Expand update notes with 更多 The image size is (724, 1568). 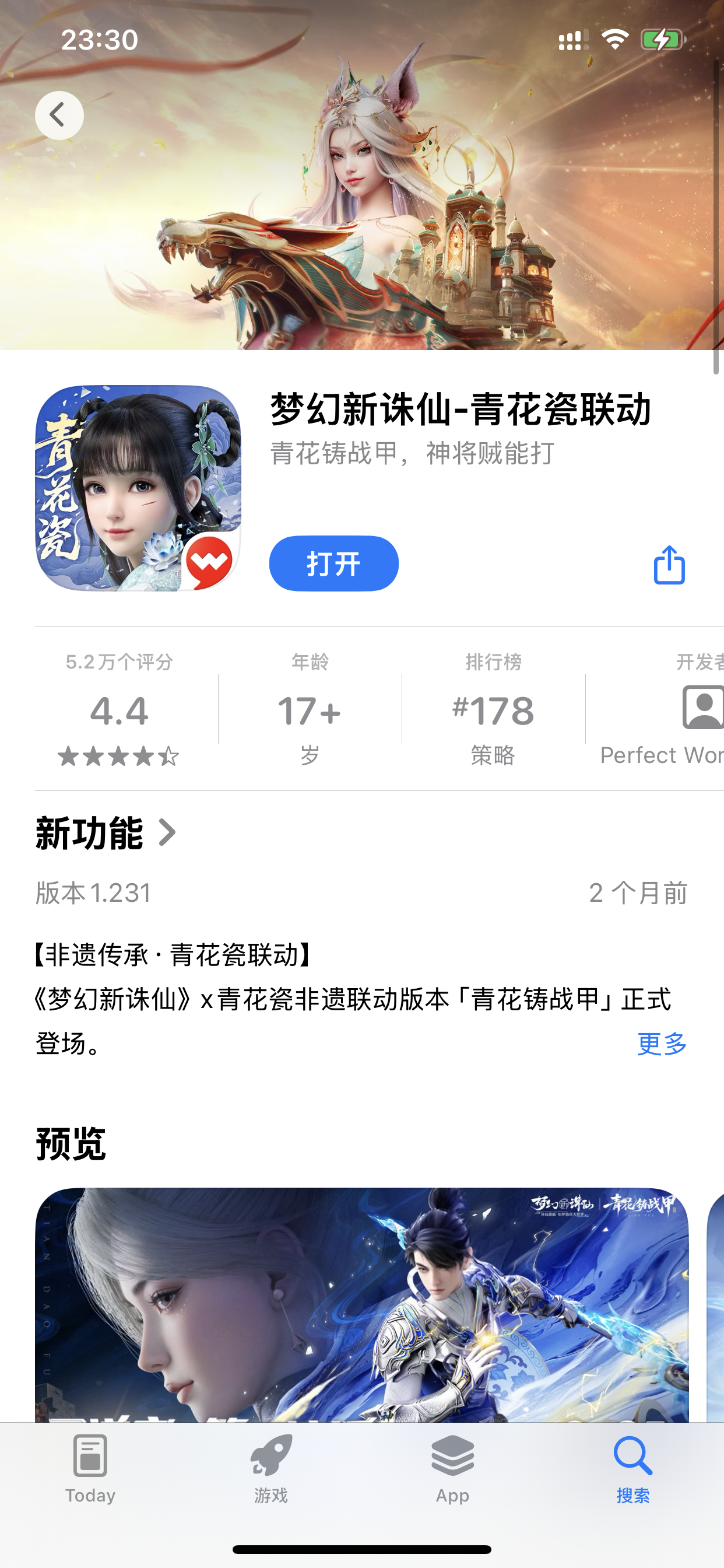pos(661,1044)
